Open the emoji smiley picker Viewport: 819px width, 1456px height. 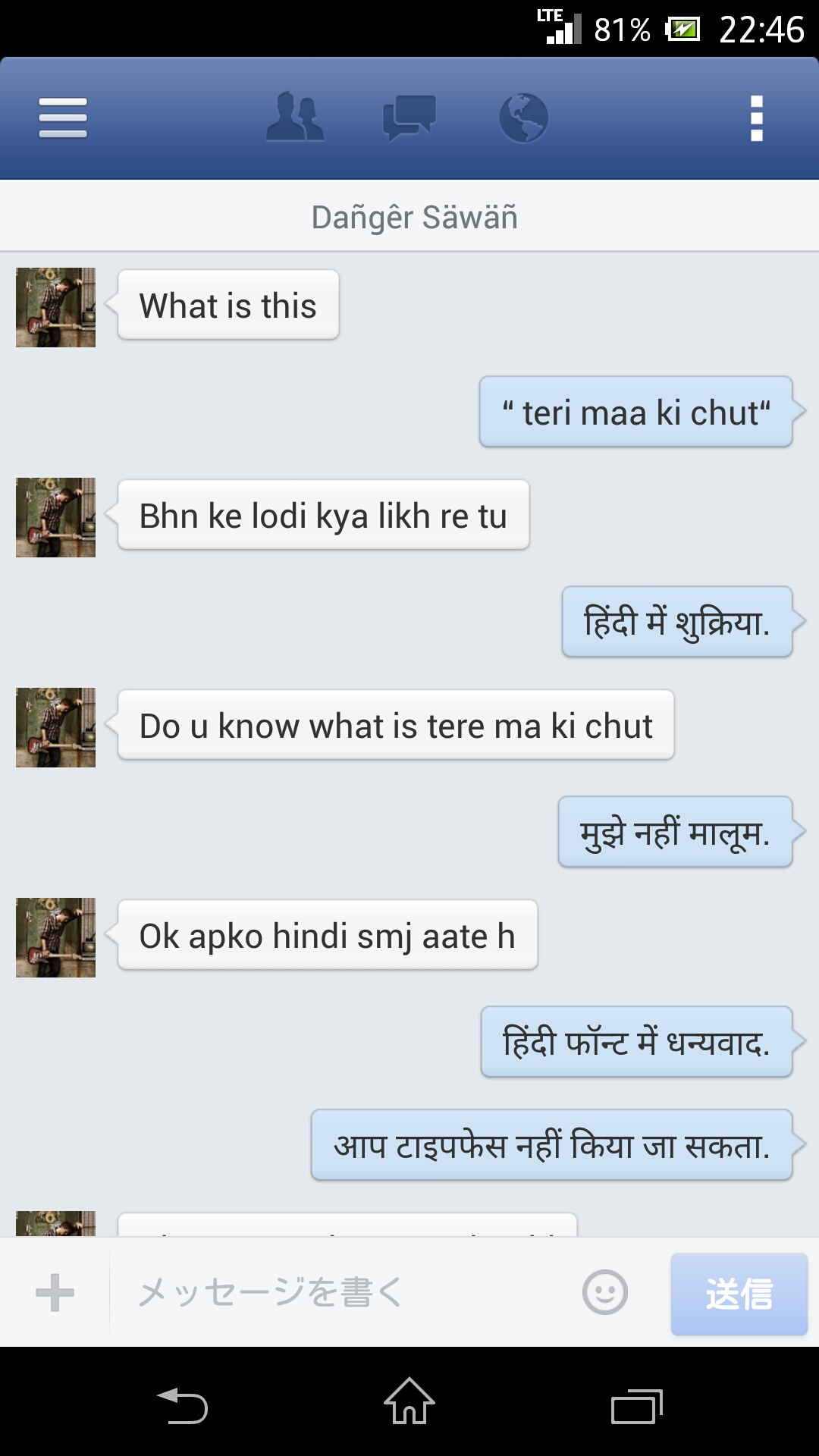click(x=604, y=1292)
